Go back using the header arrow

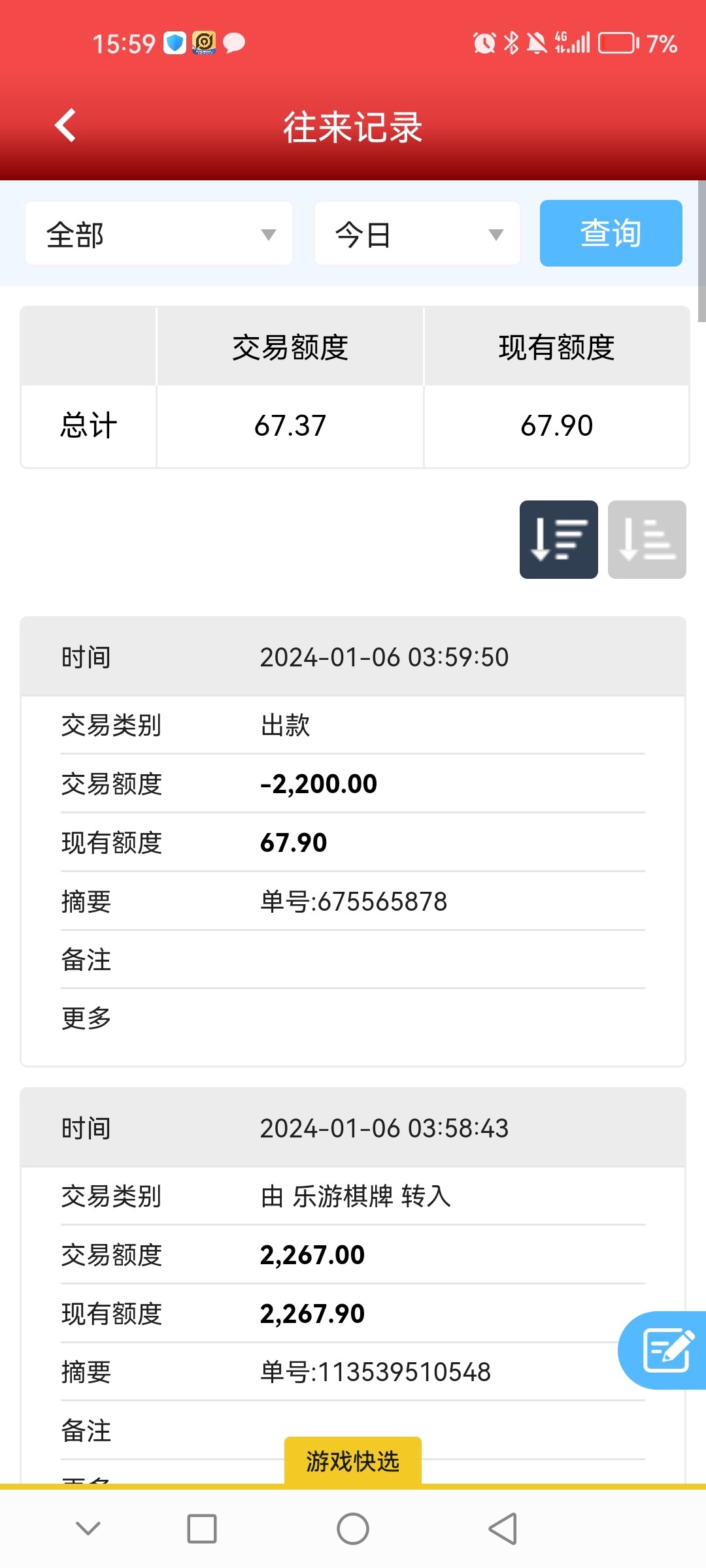[65, 125]
